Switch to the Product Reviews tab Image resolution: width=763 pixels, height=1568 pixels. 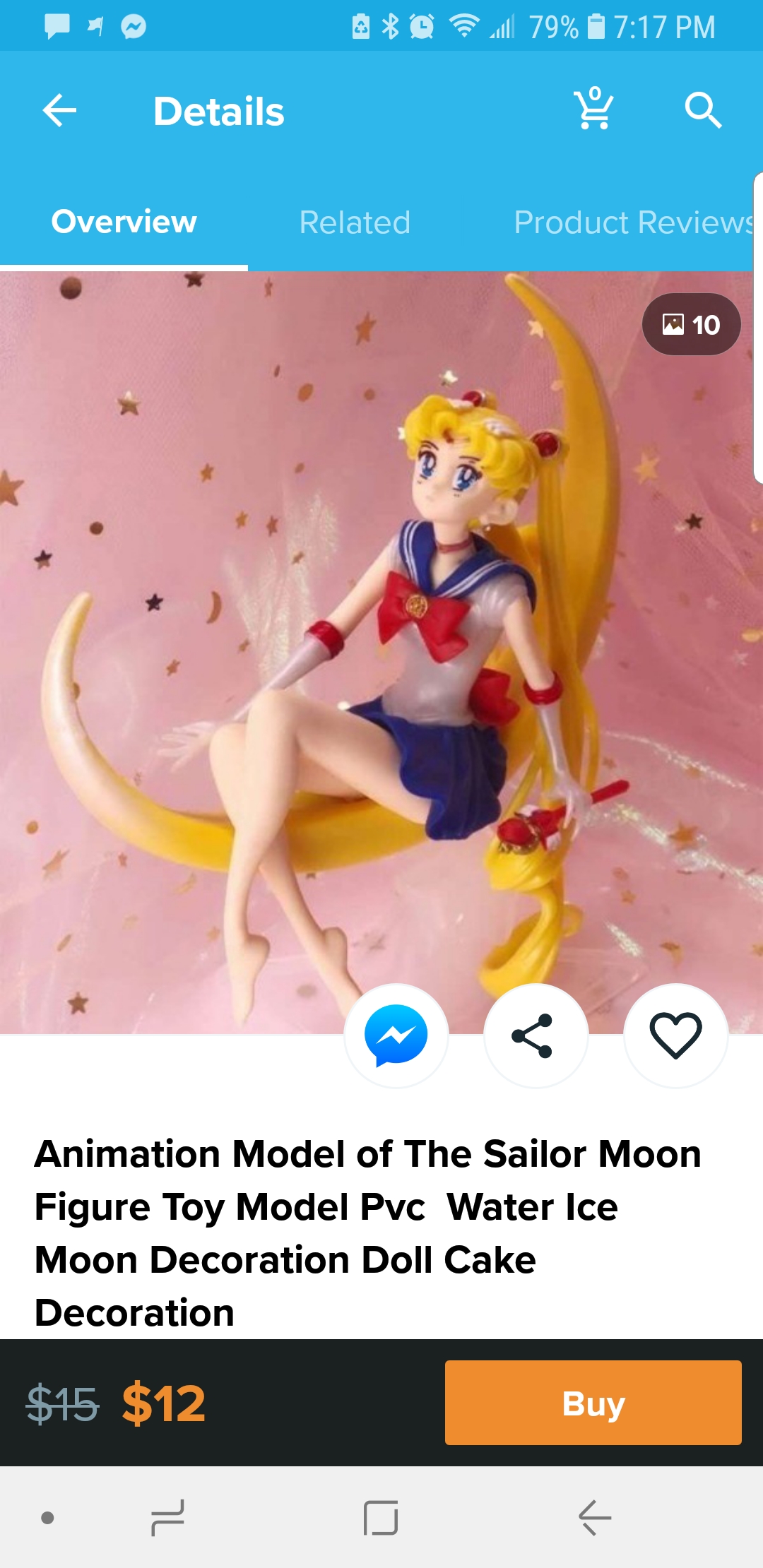click(634, 222)
